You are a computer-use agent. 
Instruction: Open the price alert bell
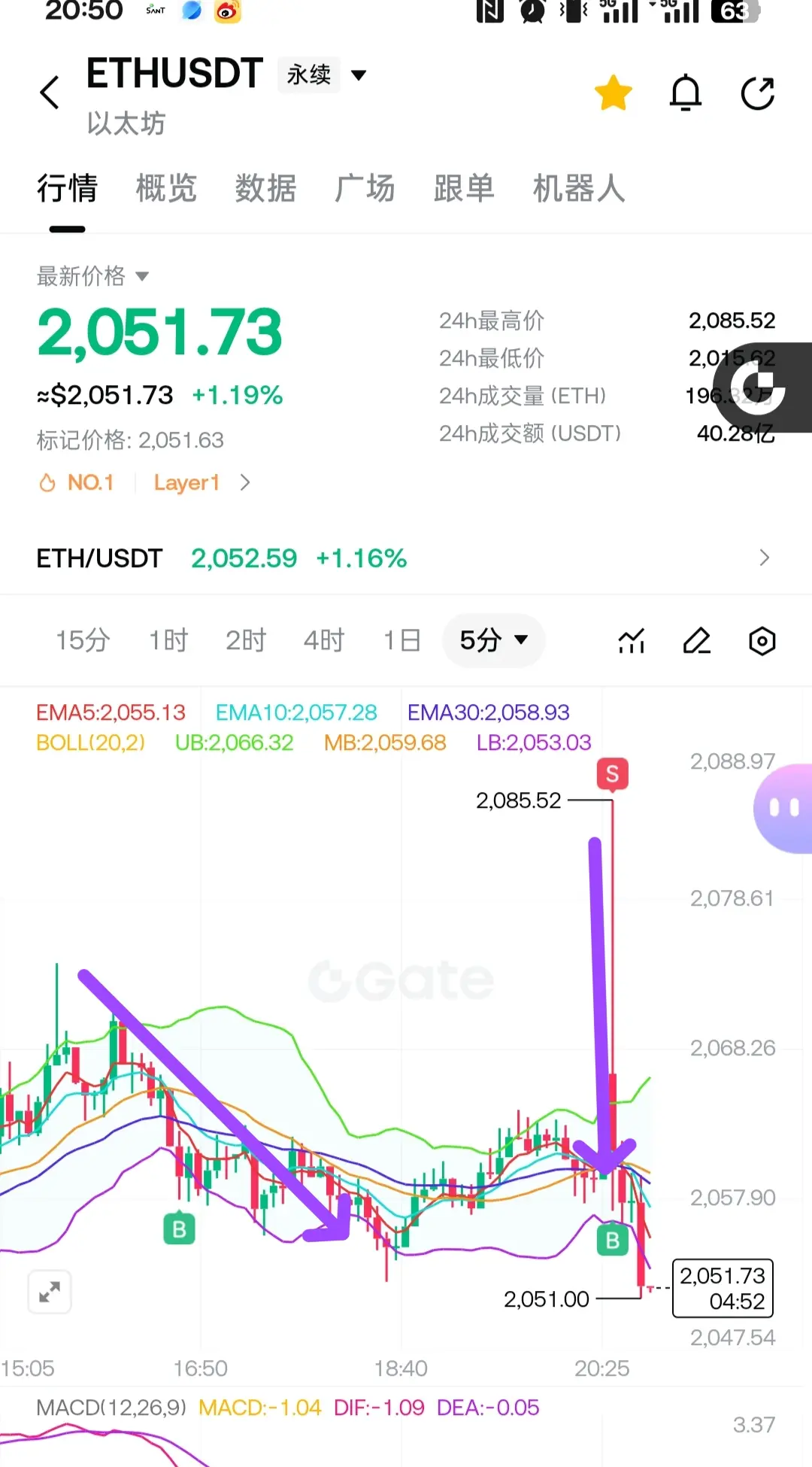tap(685, 93)
